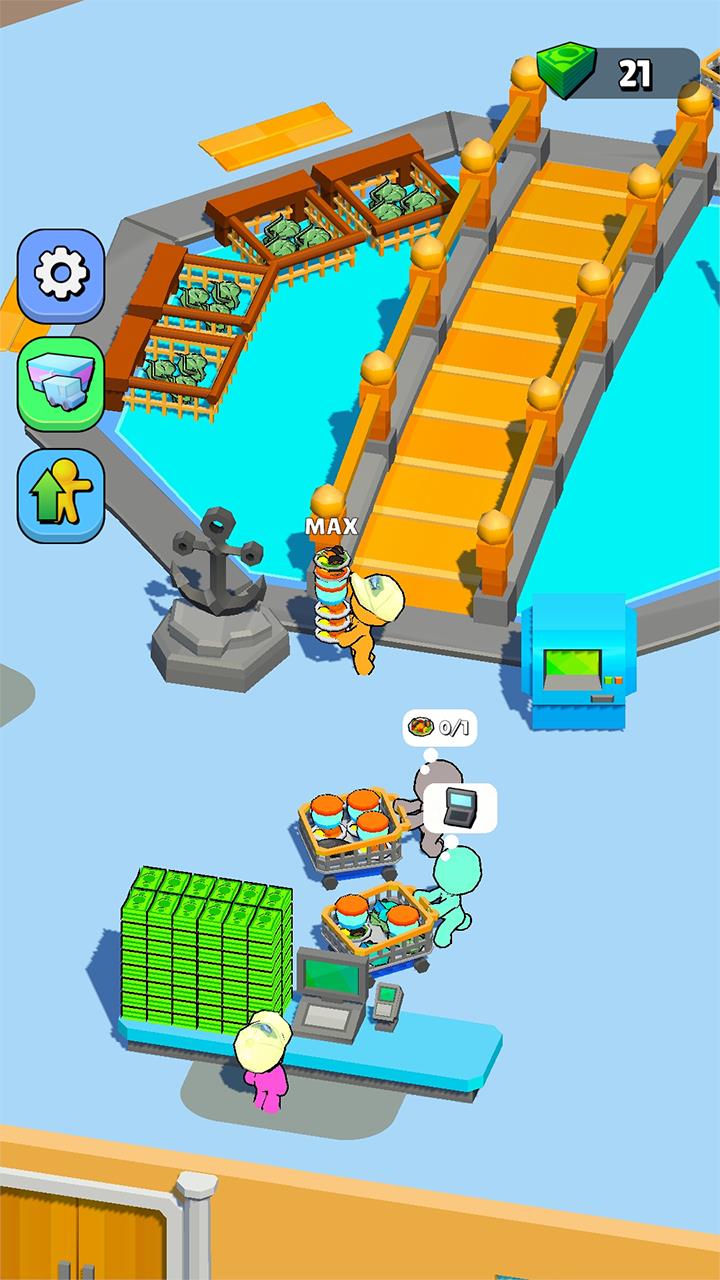
Task: Open the delivery truck shop button
Action: click(61, 384)
